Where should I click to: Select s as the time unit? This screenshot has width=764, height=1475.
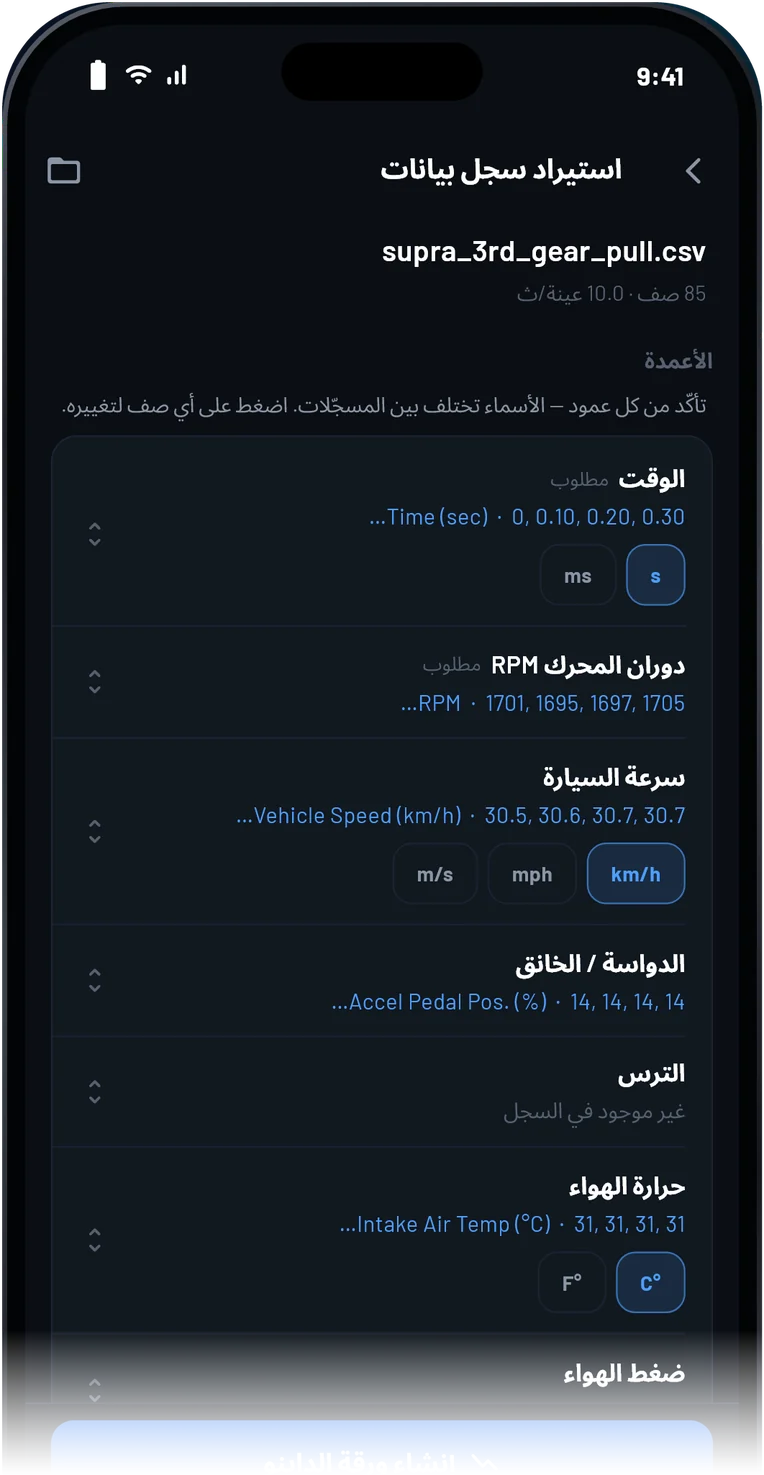coord(656,575)
